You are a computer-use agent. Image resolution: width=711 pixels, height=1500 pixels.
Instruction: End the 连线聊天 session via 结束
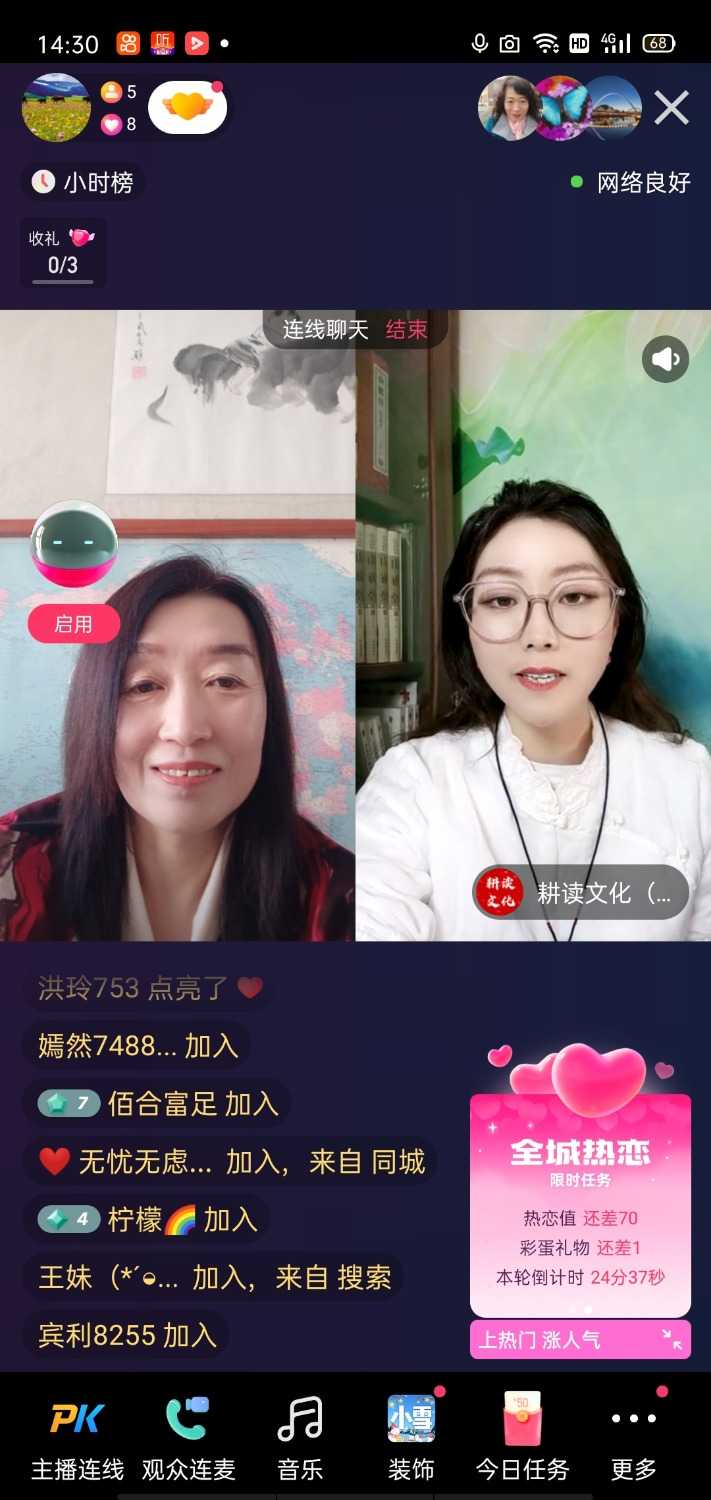point(406,330)
